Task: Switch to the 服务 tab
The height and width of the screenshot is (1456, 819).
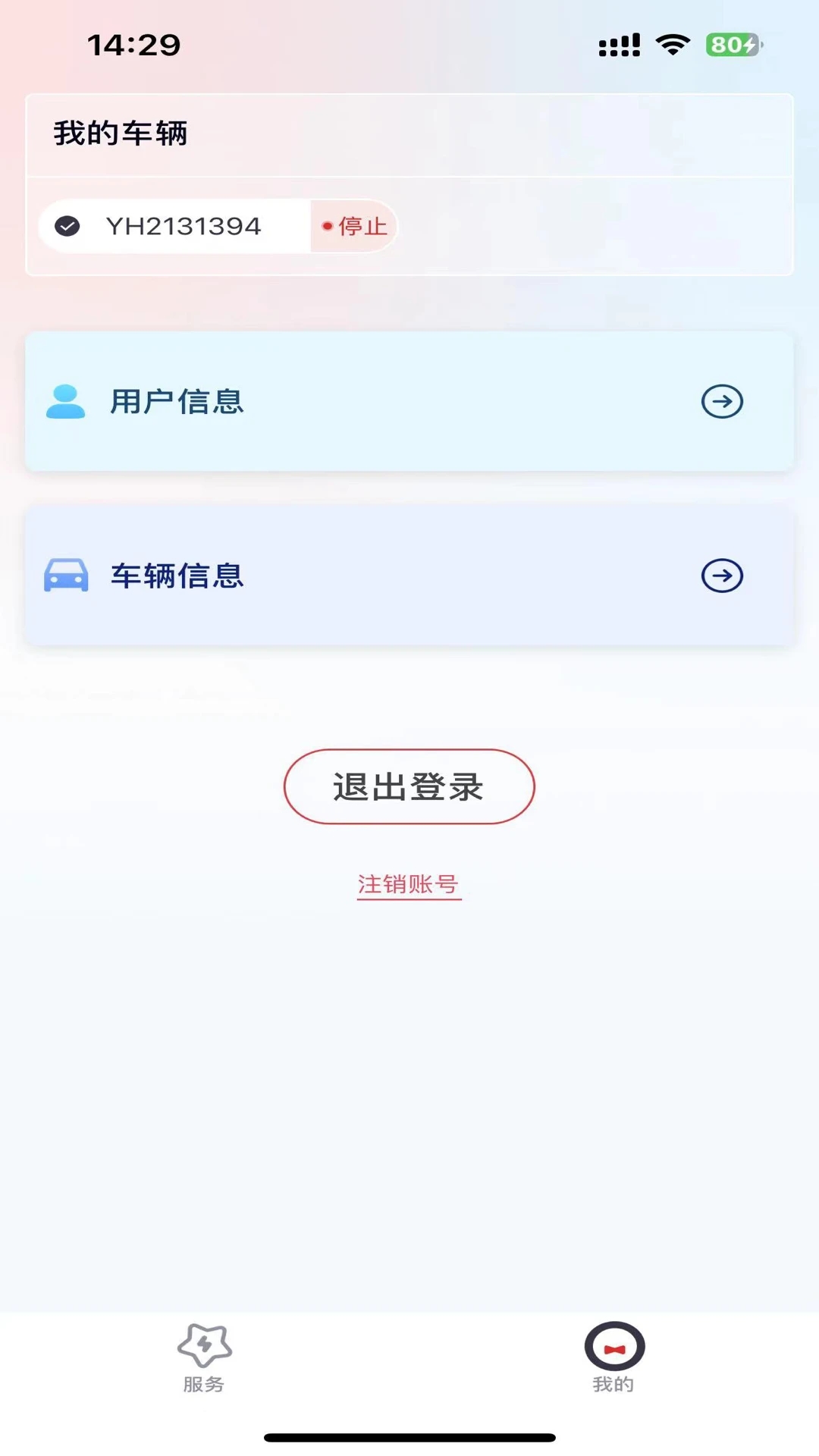Action: (204, 1359)
